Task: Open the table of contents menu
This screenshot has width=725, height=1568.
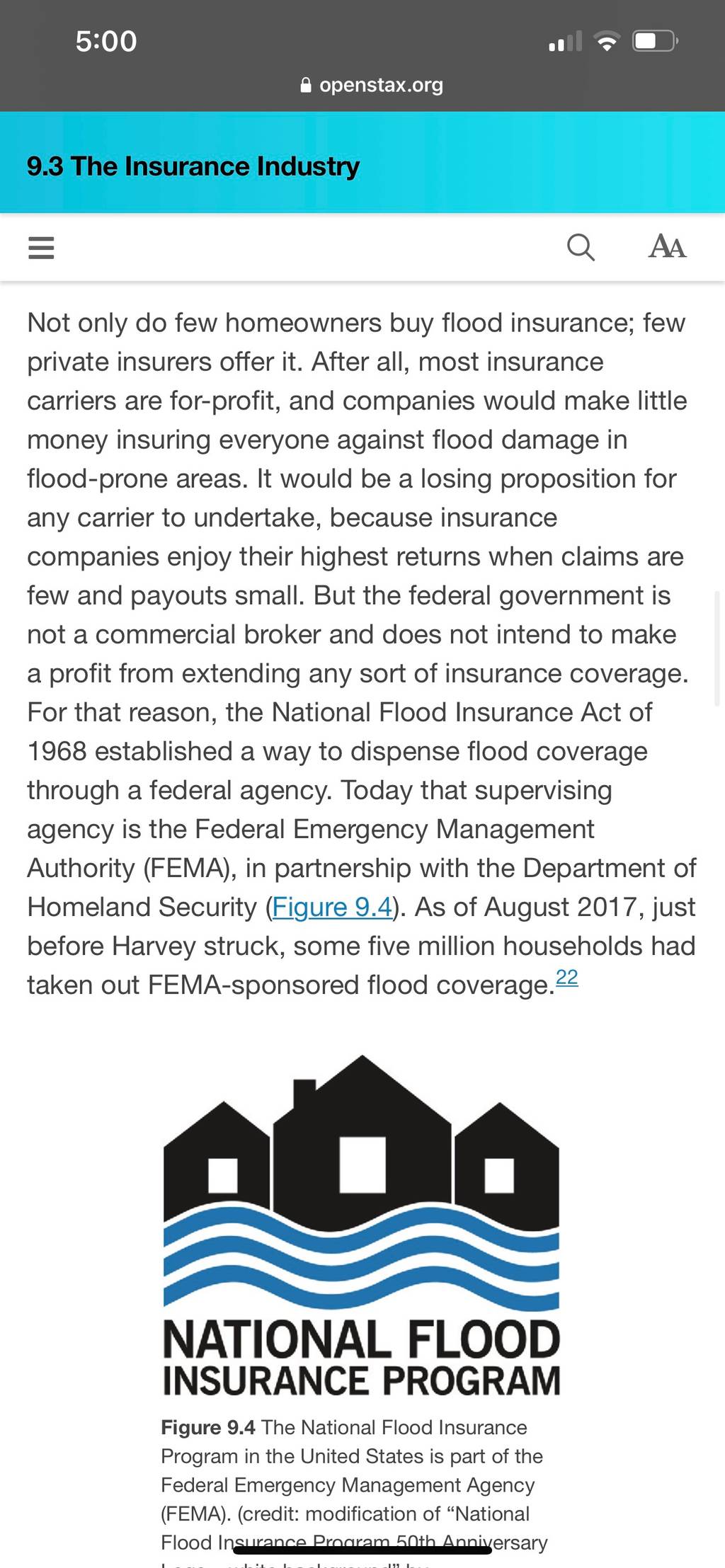Action: point(41,248)
